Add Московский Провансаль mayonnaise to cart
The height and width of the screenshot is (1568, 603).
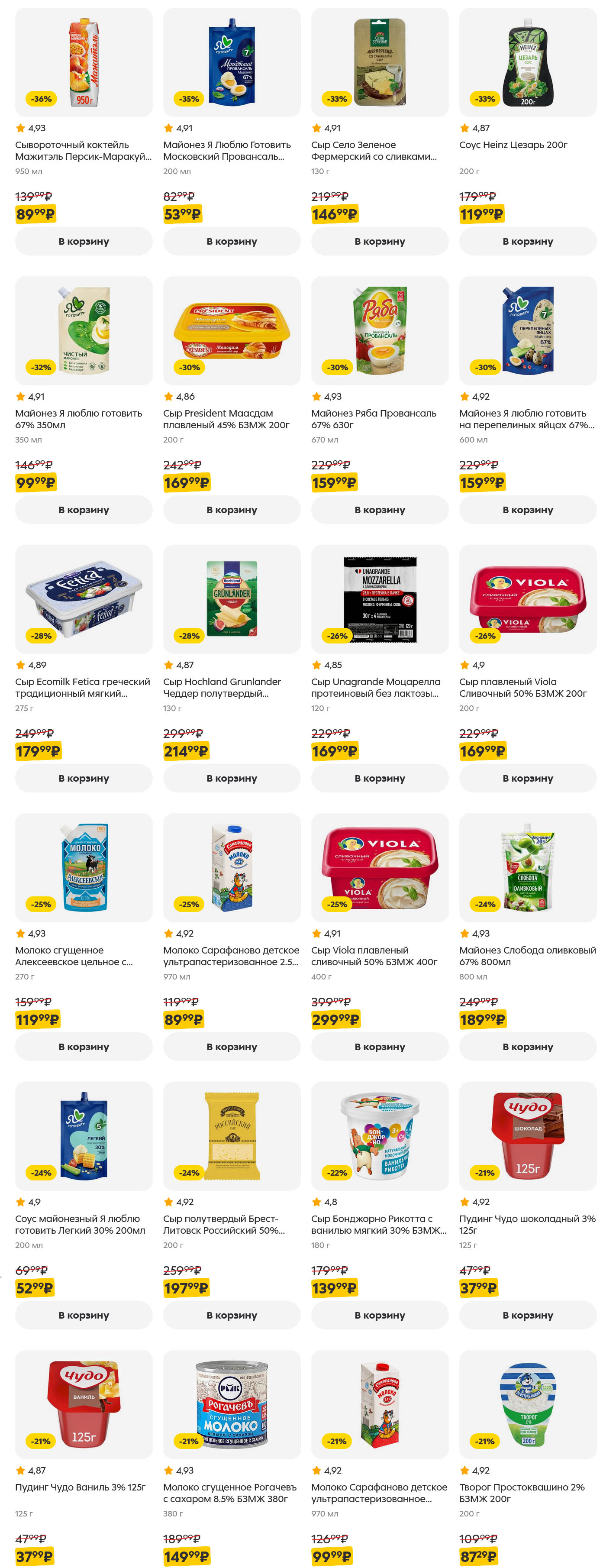tap(231, 241)
